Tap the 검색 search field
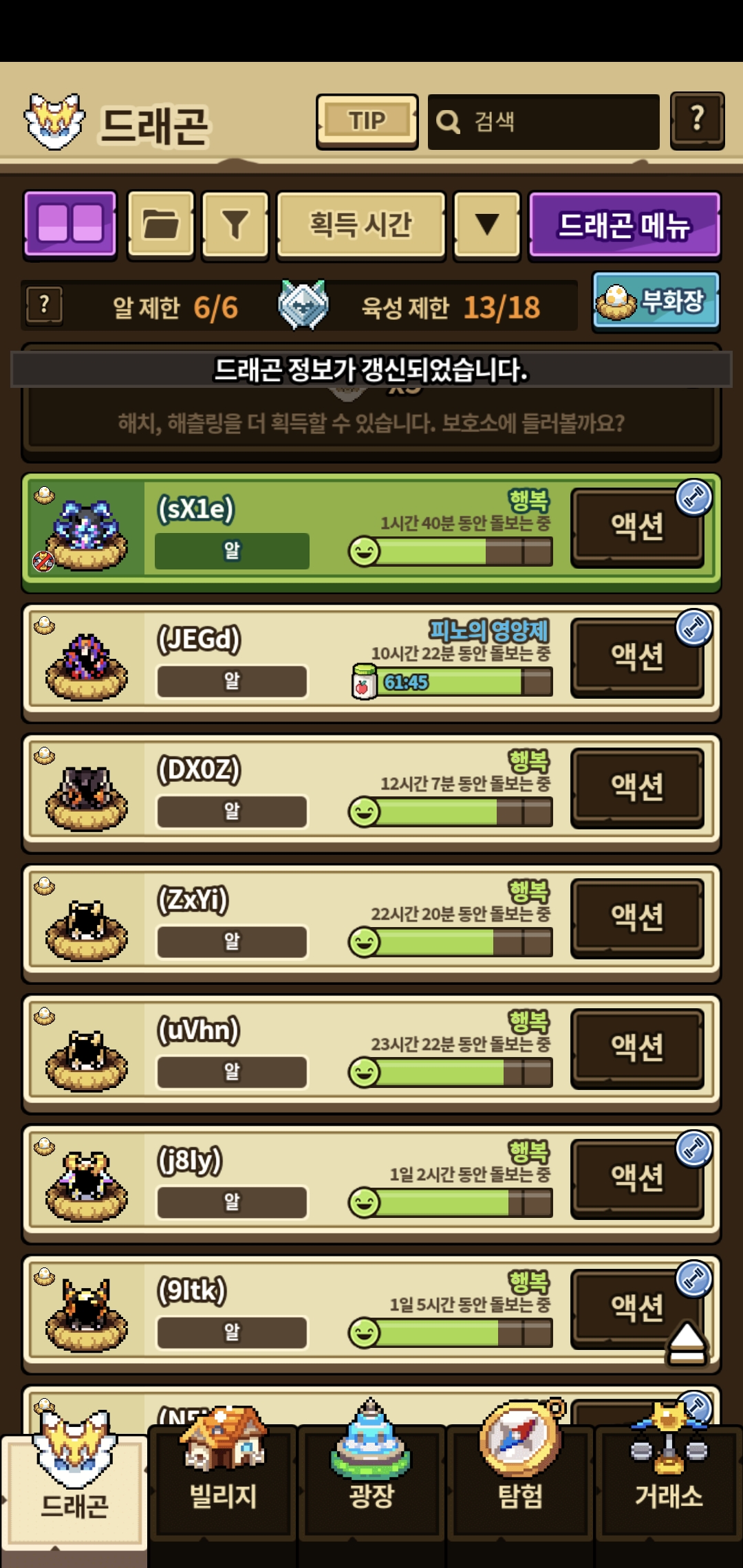Image resolution: width=743 pixels, height=1568 pixels. 543,122
